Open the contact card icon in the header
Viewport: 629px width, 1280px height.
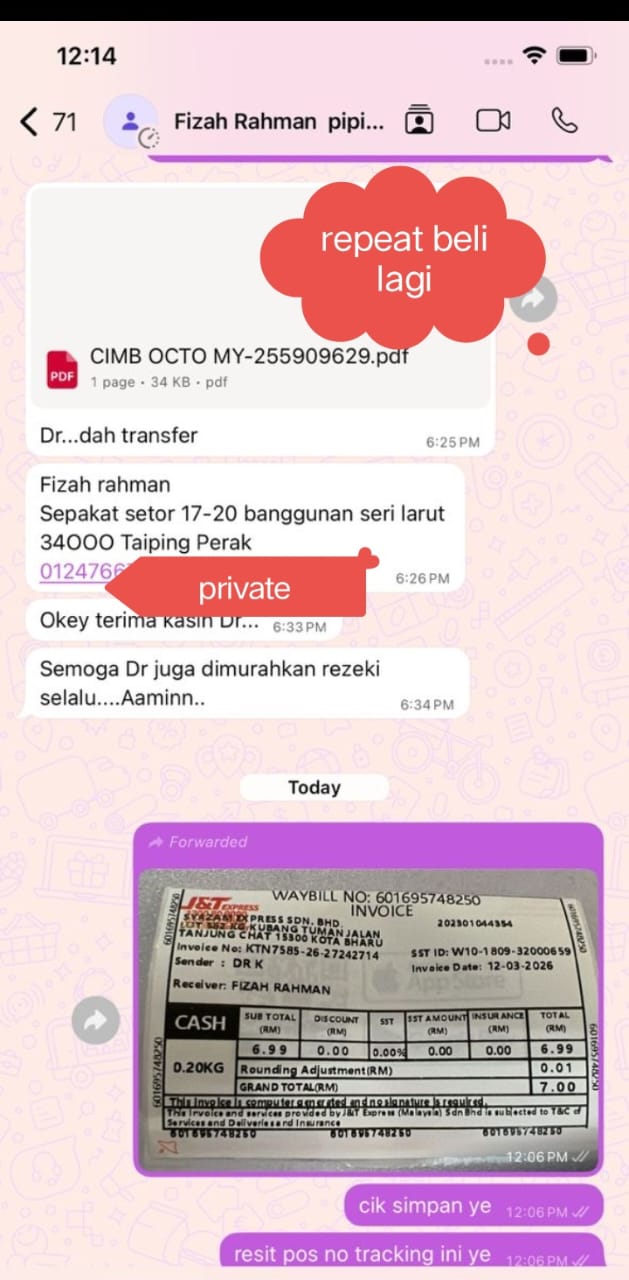click(x=420, y=121)
